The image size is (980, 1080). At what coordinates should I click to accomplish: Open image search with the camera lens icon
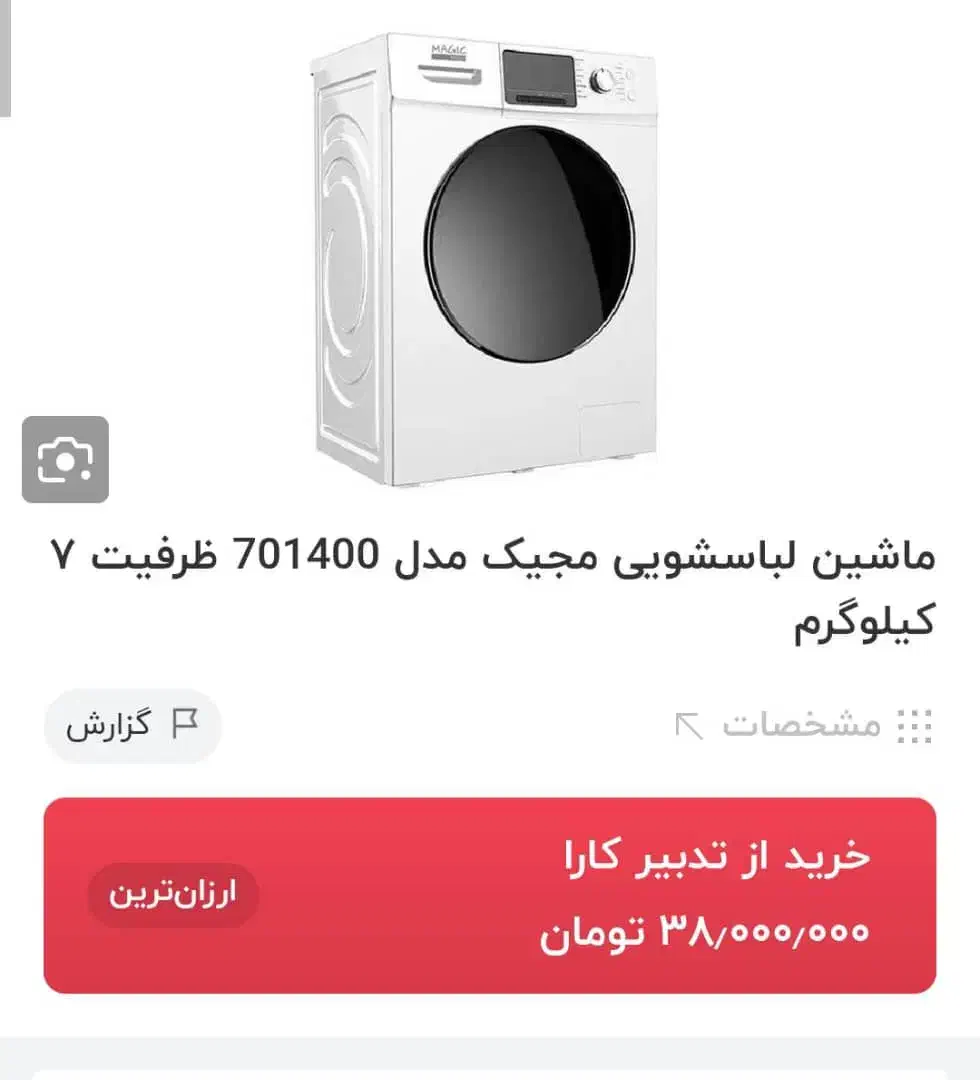[65, 459]
